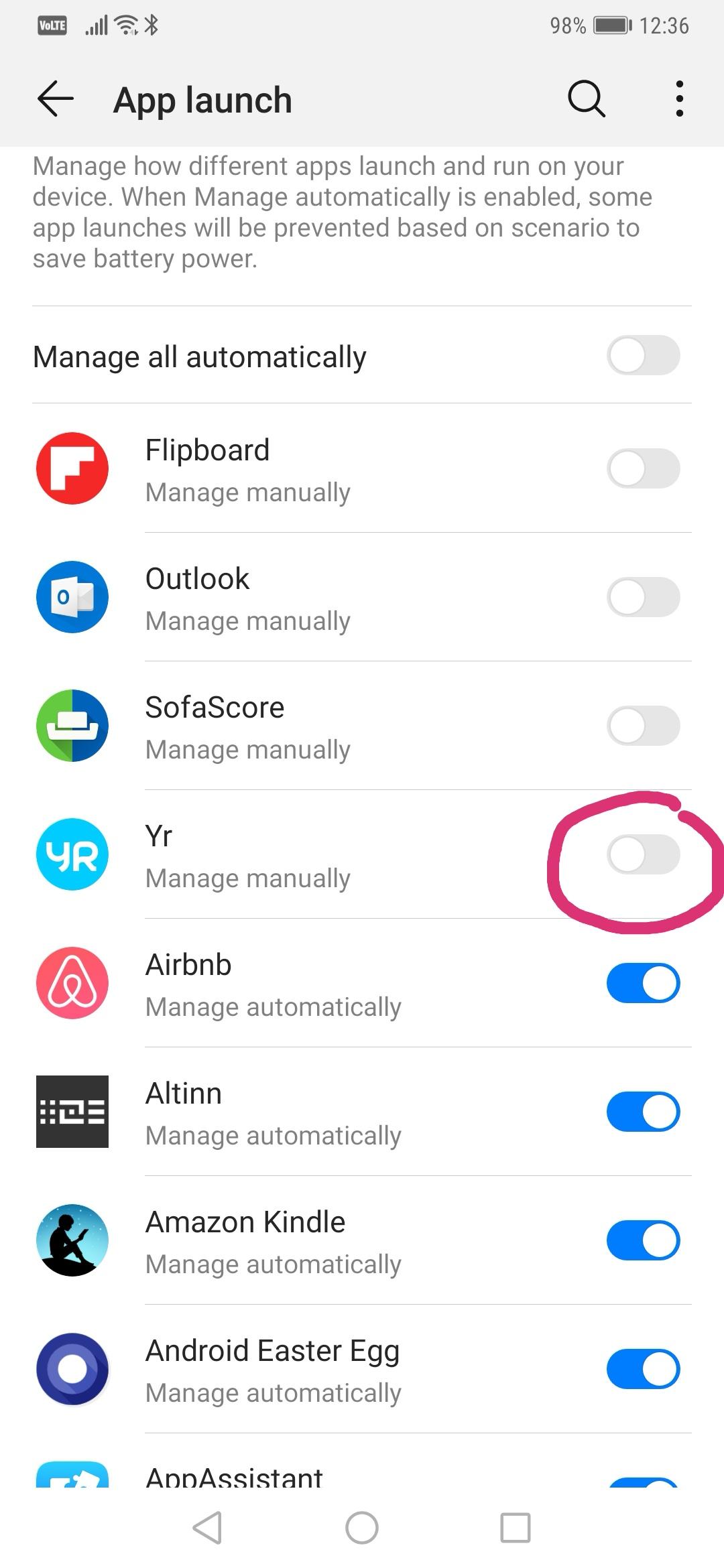Screen dimensions: 724x1568
Task: Go back from App launch
Action: (56, 99)
